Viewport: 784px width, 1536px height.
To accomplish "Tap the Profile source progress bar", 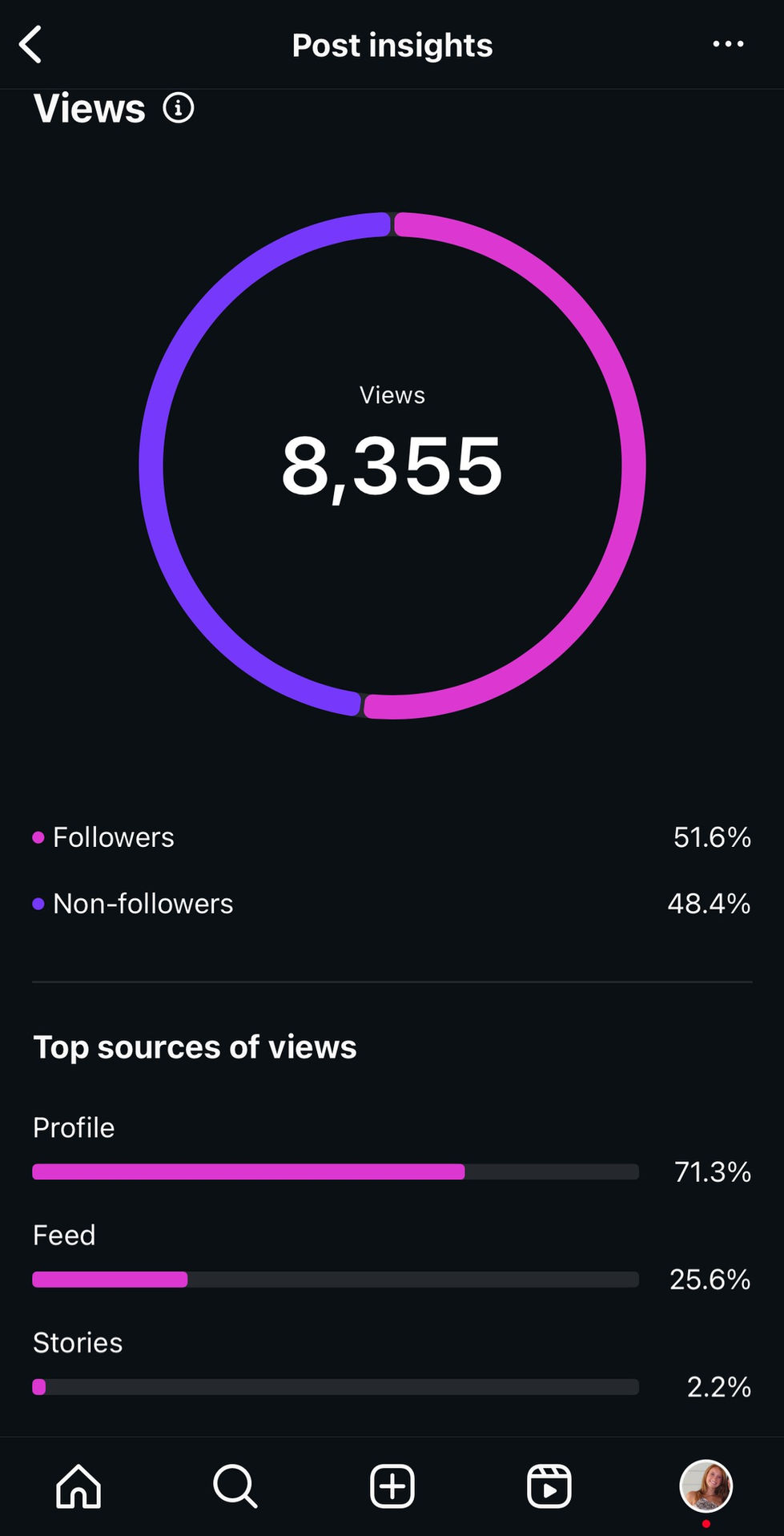I will [335, 1171].
